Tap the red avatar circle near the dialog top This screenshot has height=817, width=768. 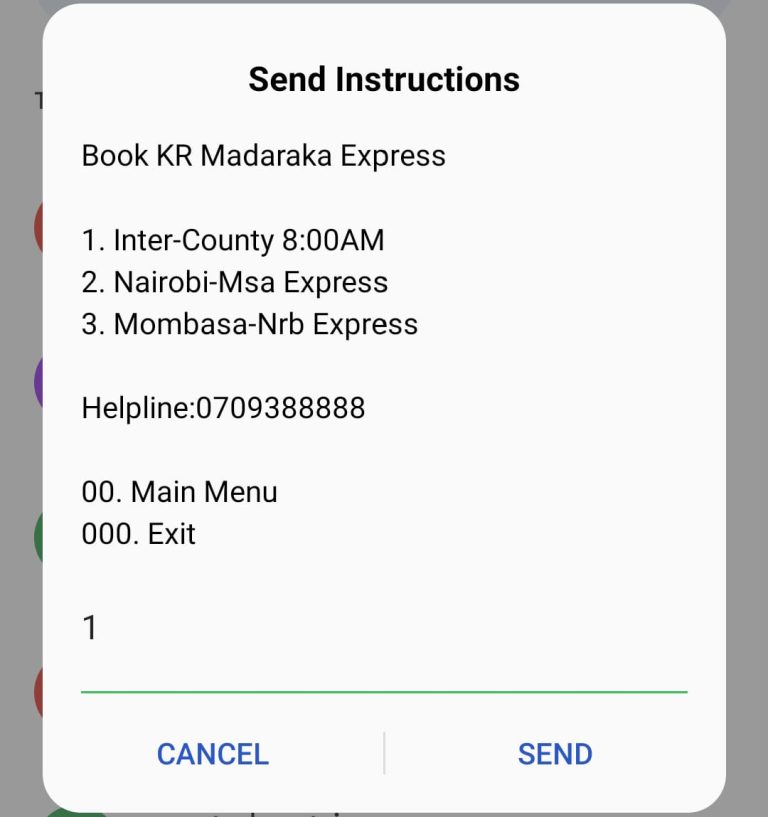click(x=40, y=228)
